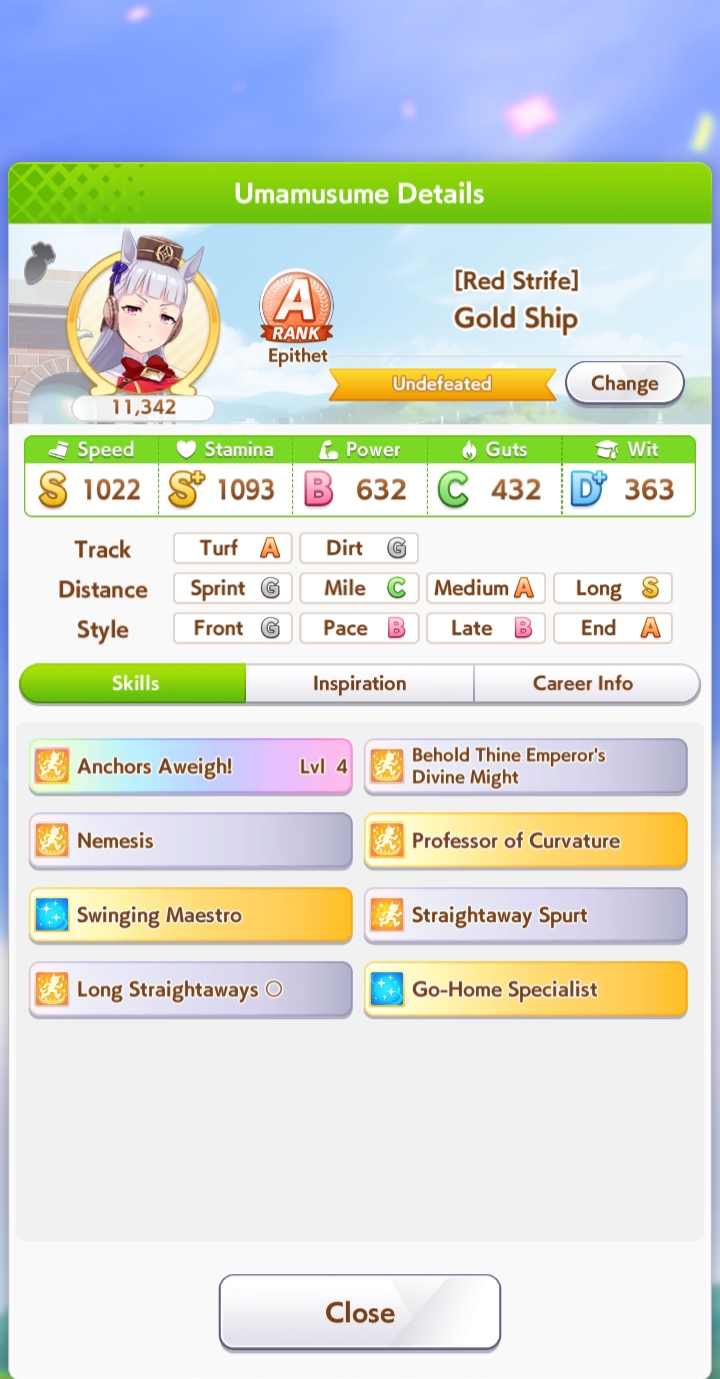Show Professor of Curvature skill details
This screenshot has width=720, height=1379.
[525, 841]
